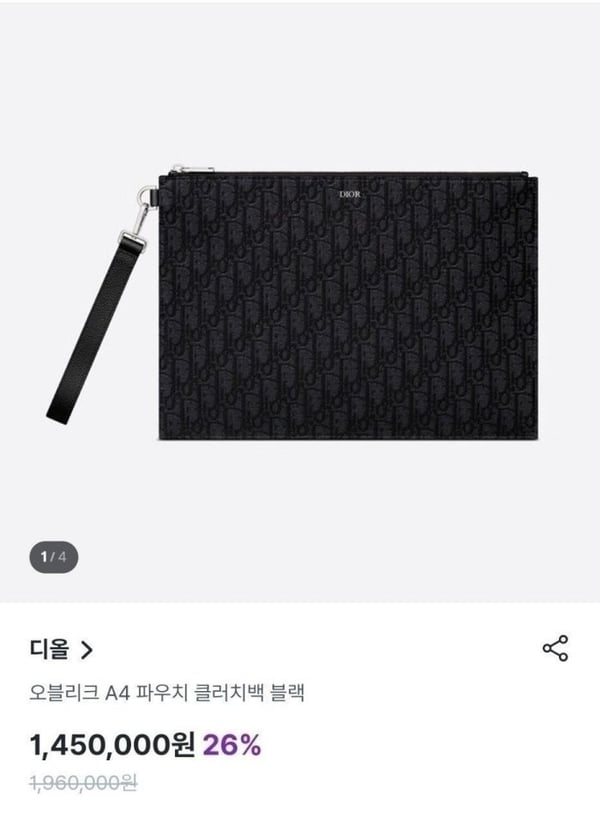Tap the 1/4 image page indicator
Screen dimensions: 600x822
[x=54, y=555]
